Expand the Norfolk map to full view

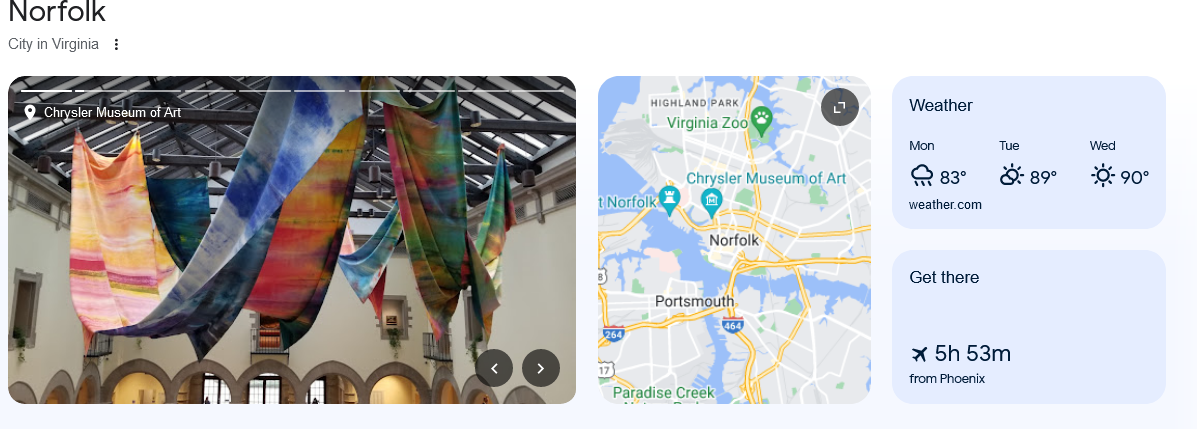[839, 107]
